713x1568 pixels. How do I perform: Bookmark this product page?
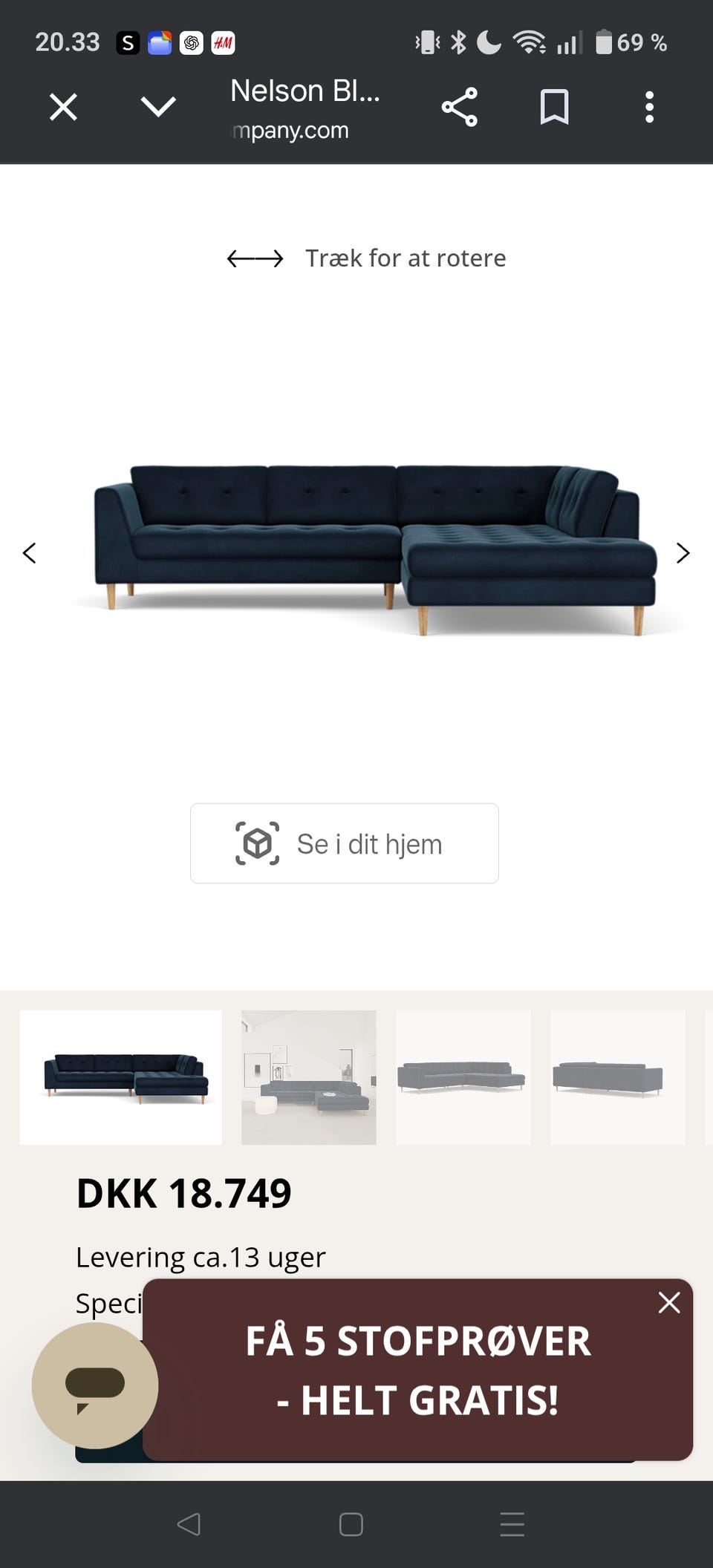553,106
